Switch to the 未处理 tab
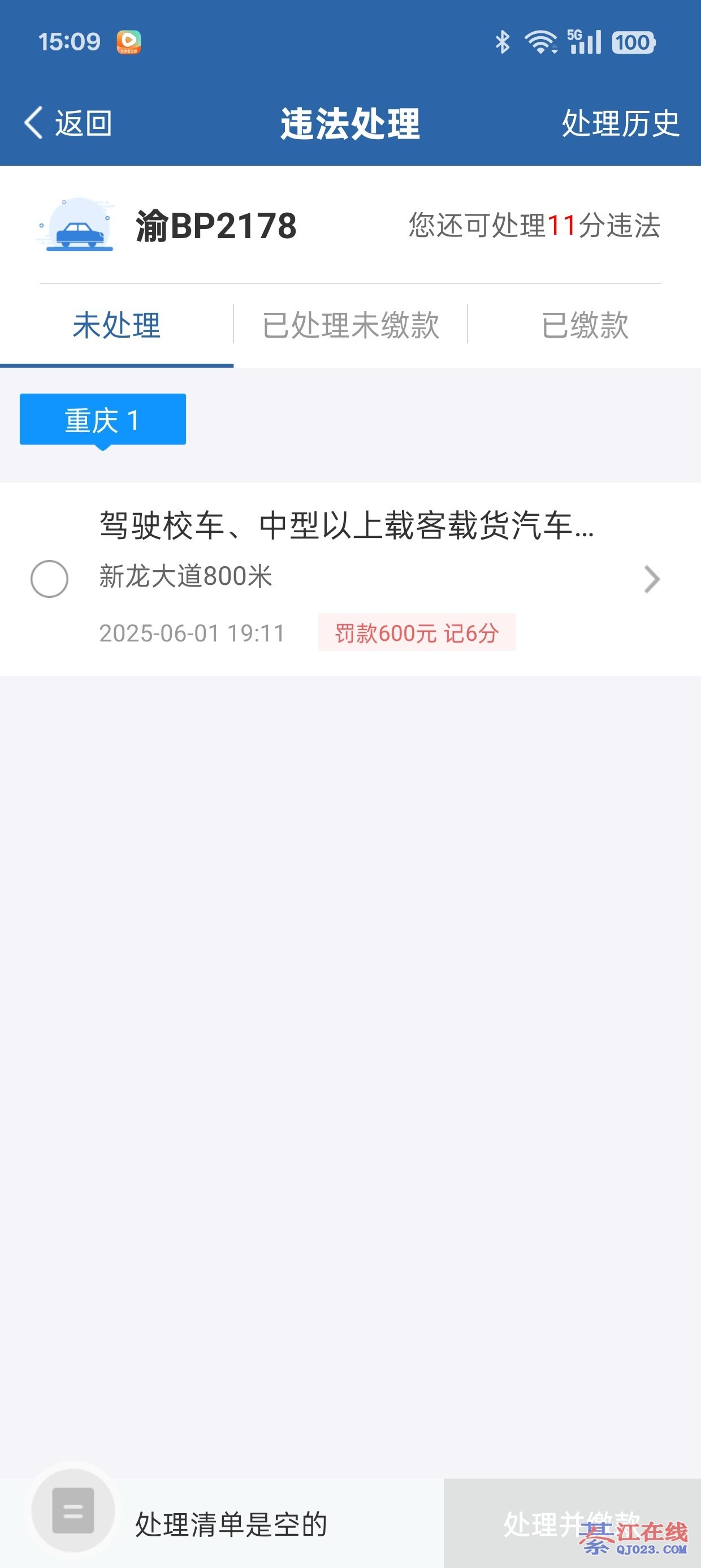This screenshot has width=701, height=1568. coord(116,325)
